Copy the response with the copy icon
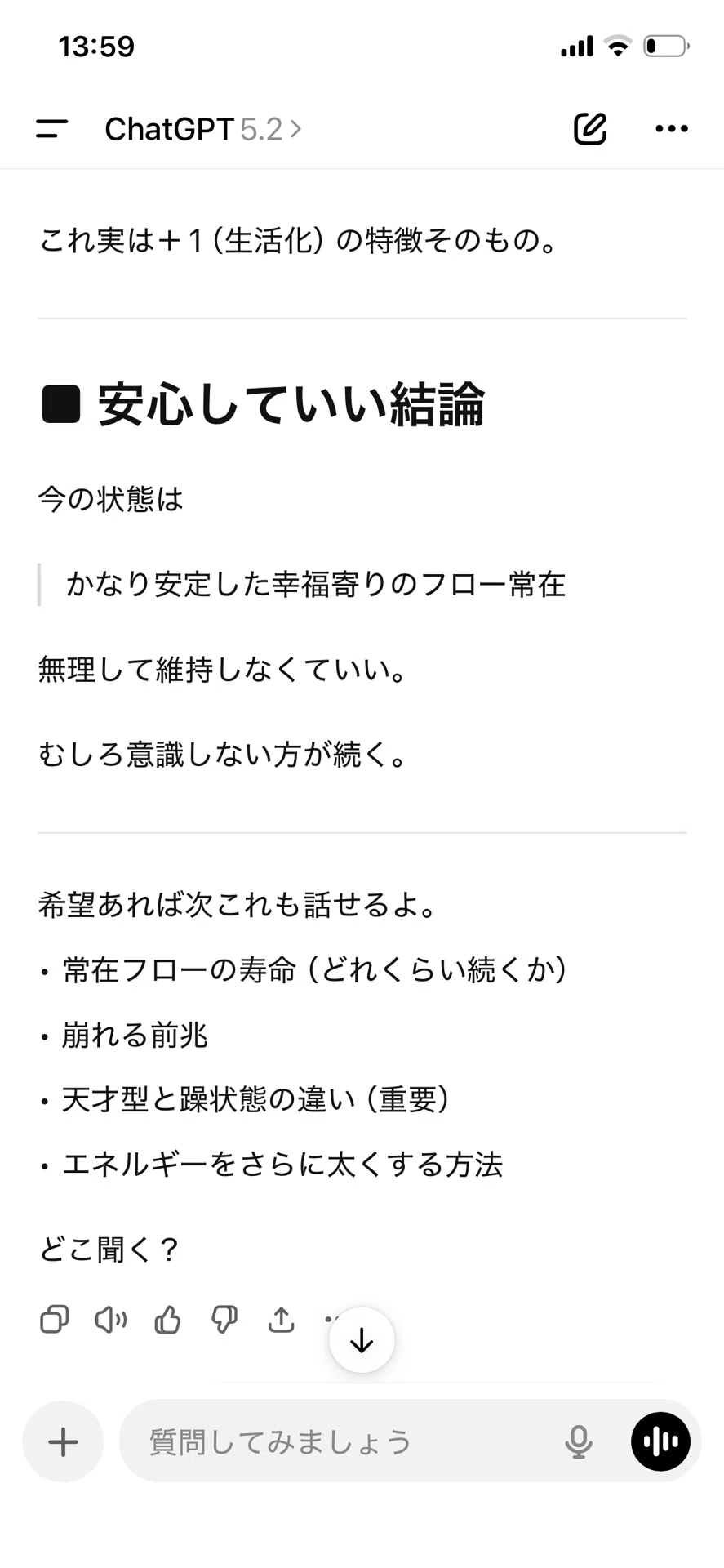724x1568 pixels. tap(55, 1319)
